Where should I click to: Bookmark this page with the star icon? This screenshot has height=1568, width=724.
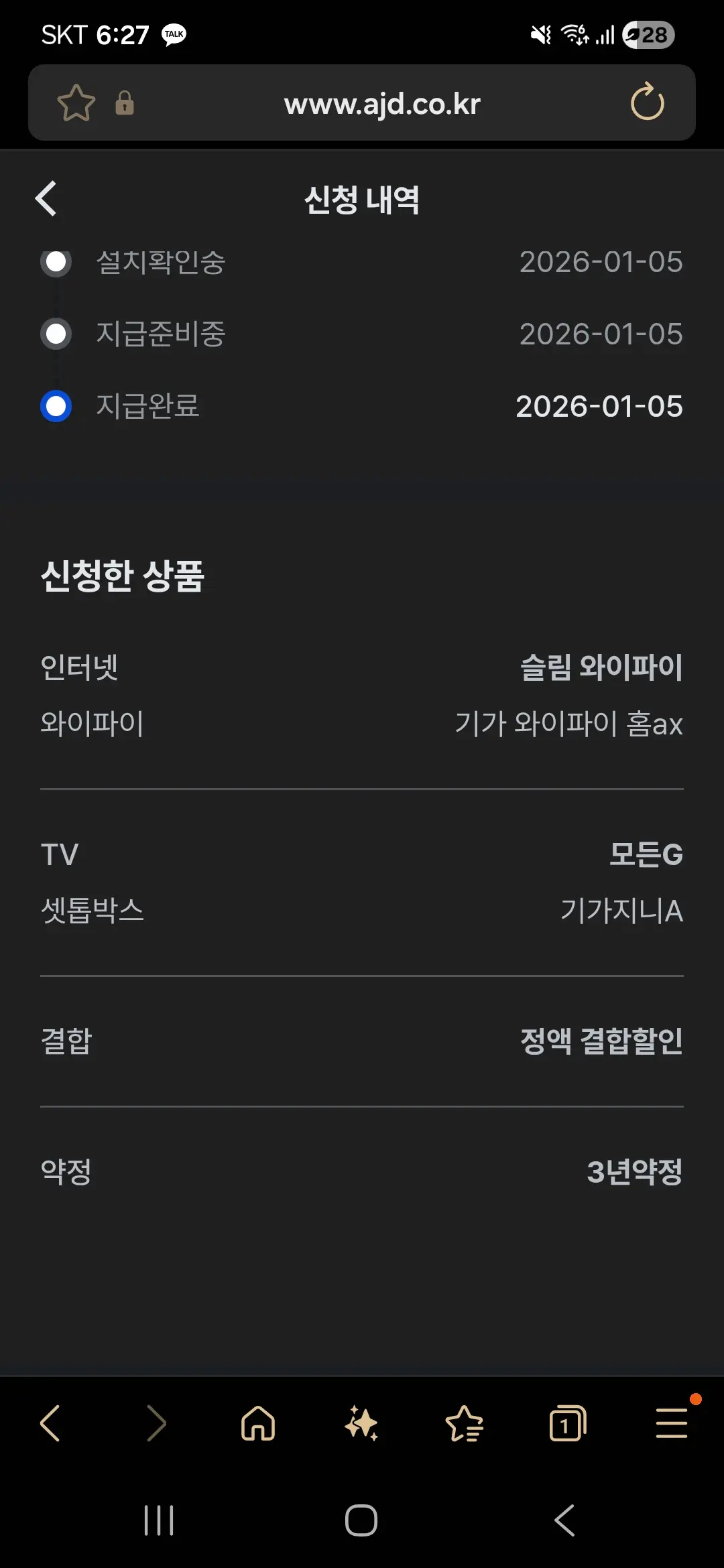point(76,103)
